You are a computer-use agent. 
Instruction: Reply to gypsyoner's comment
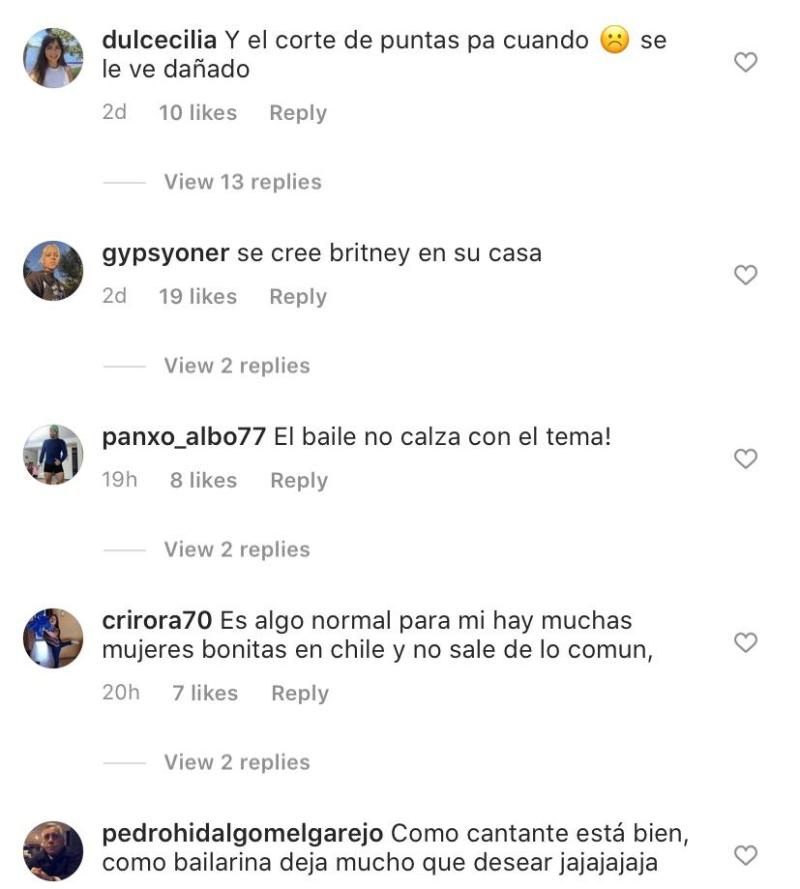point(298,297)
